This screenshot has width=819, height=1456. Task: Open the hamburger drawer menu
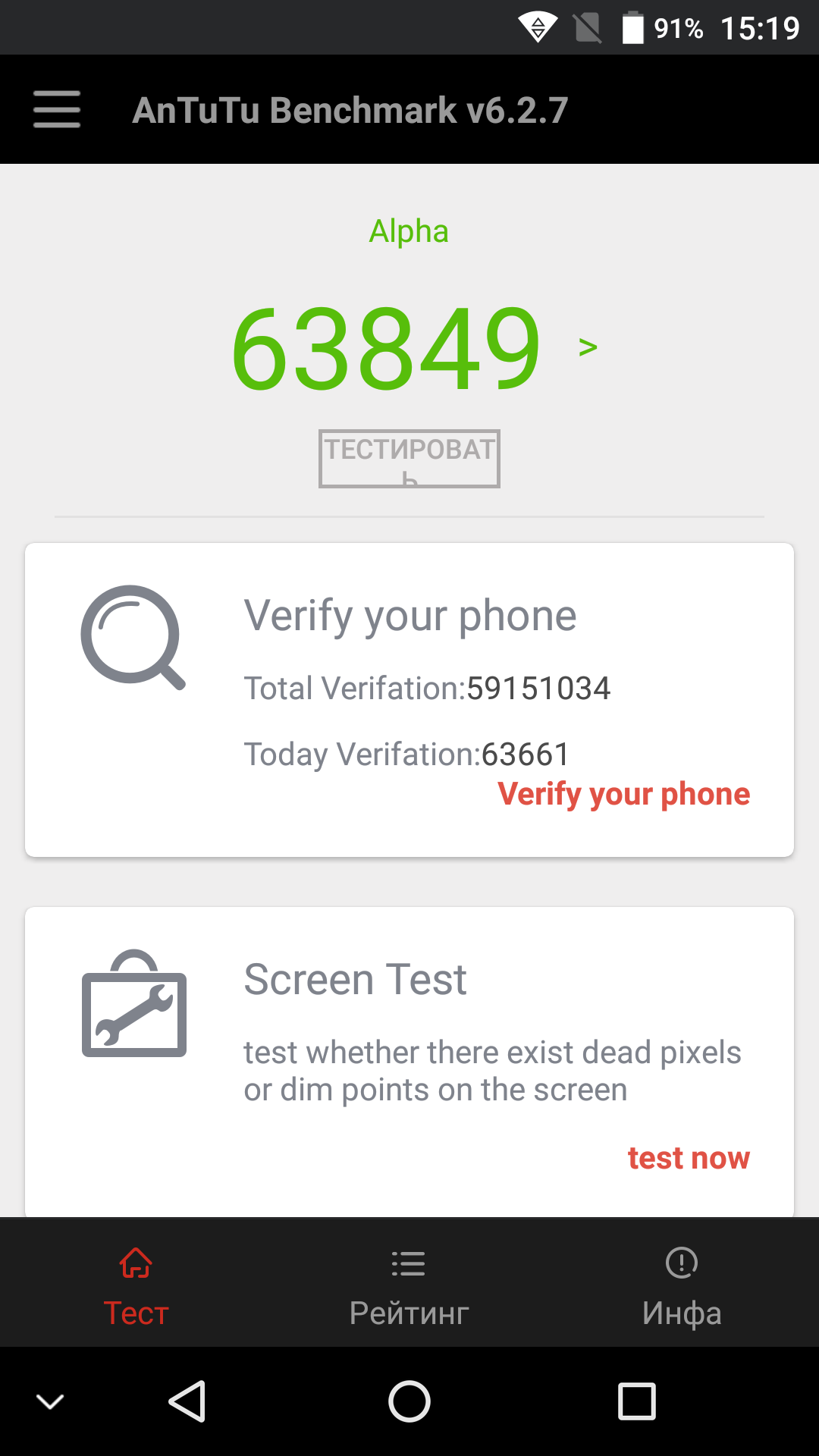click(x=57, y=109)
